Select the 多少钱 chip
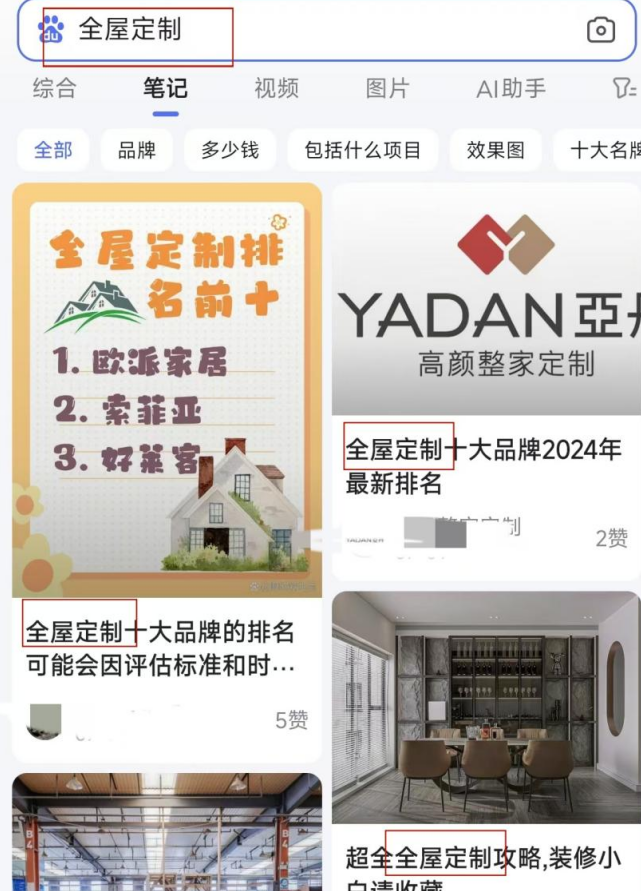The image size is (641, 891). (229, 151)
